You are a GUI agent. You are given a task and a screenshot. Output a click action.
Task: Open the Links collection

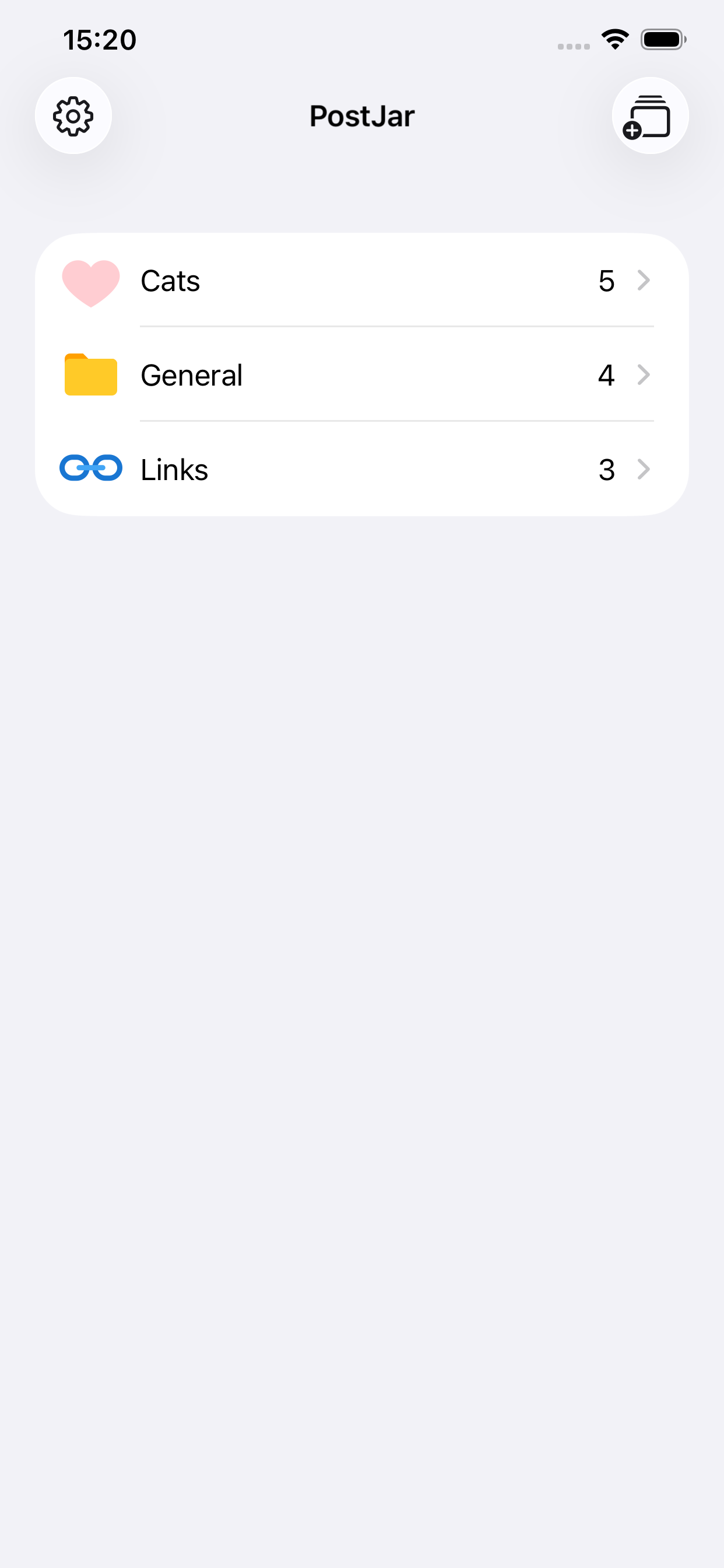(361, 470)
